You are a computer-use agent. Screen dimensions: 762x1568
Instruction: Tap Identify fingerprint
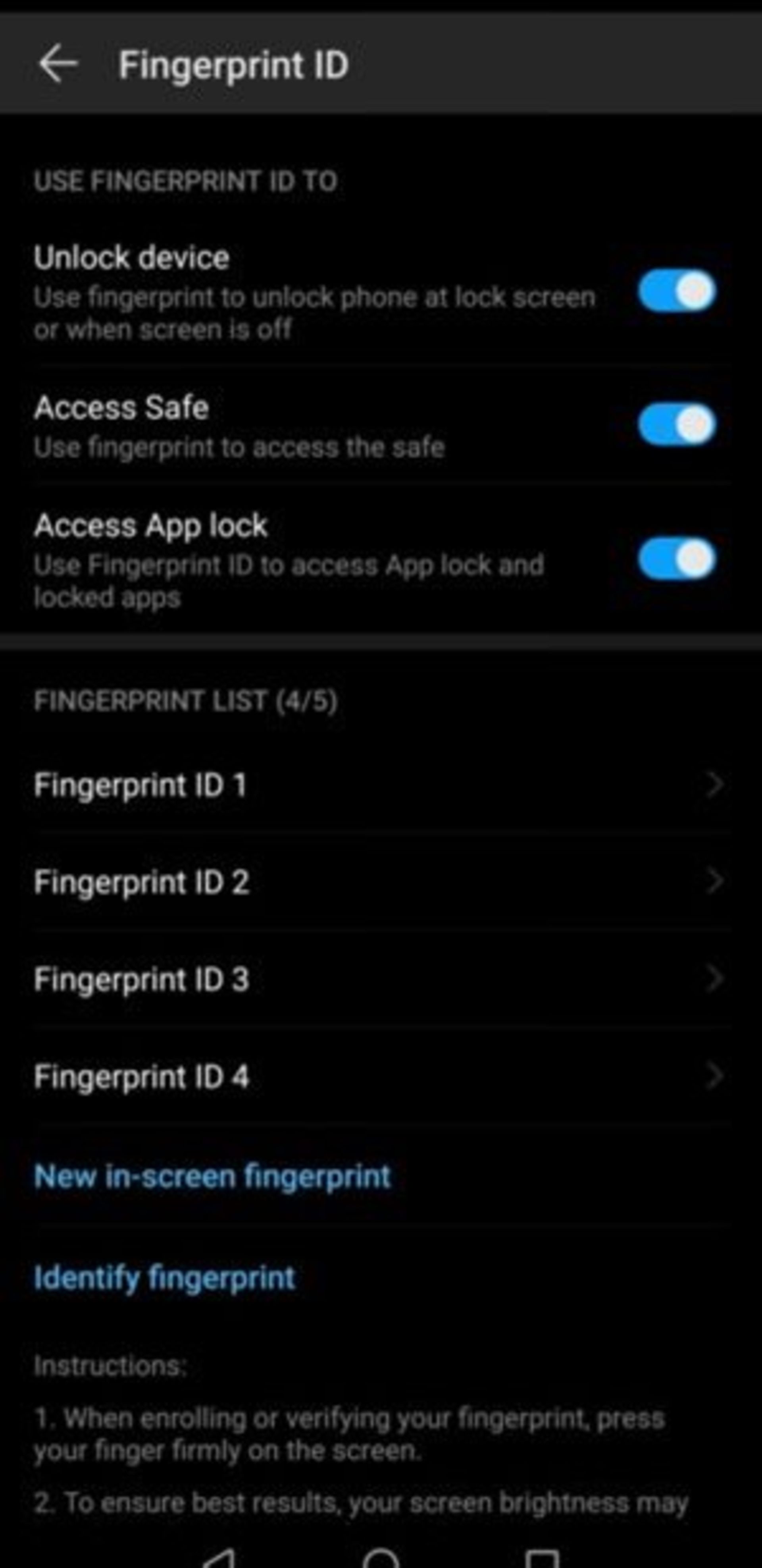tap(164, 1277)
